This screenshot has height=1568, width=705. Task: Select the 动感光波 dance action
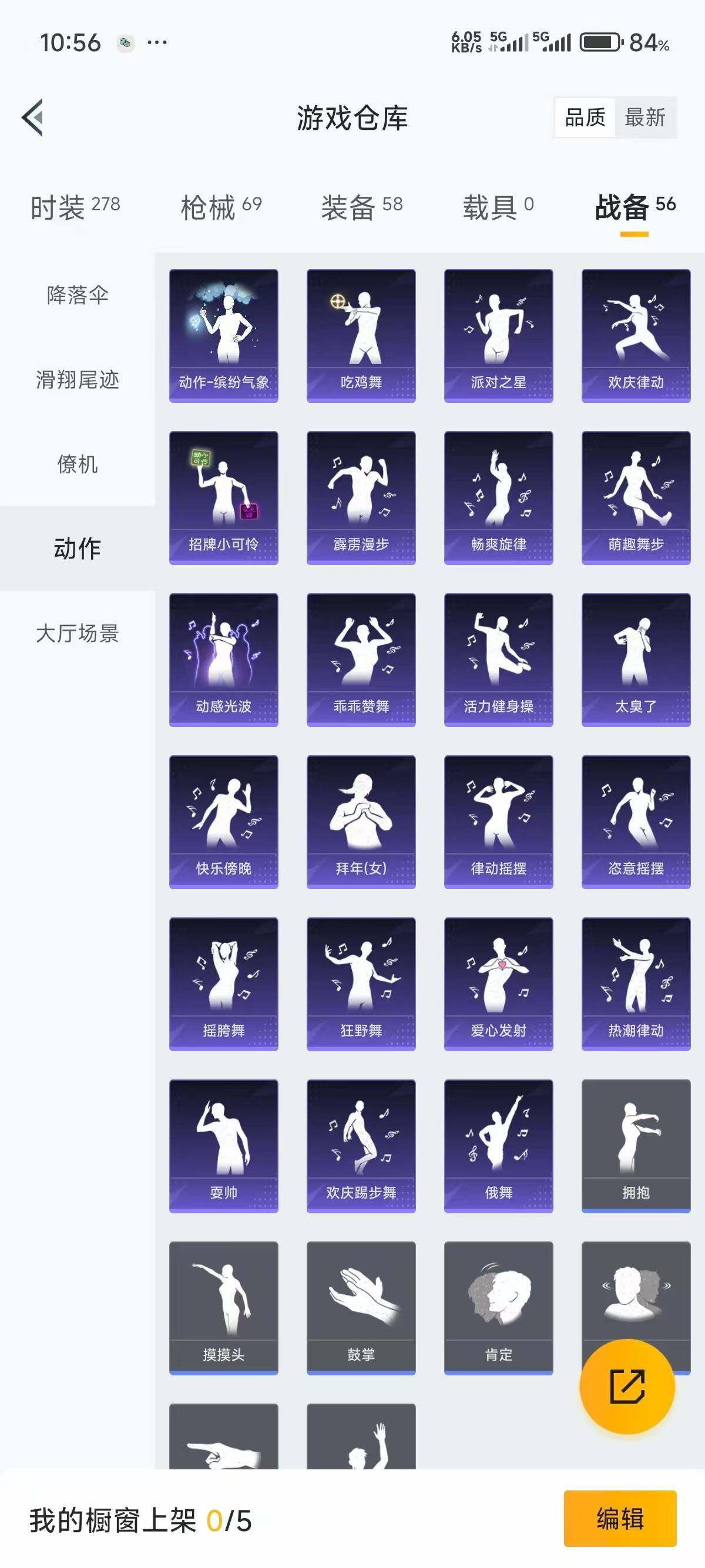coord(223,659)
